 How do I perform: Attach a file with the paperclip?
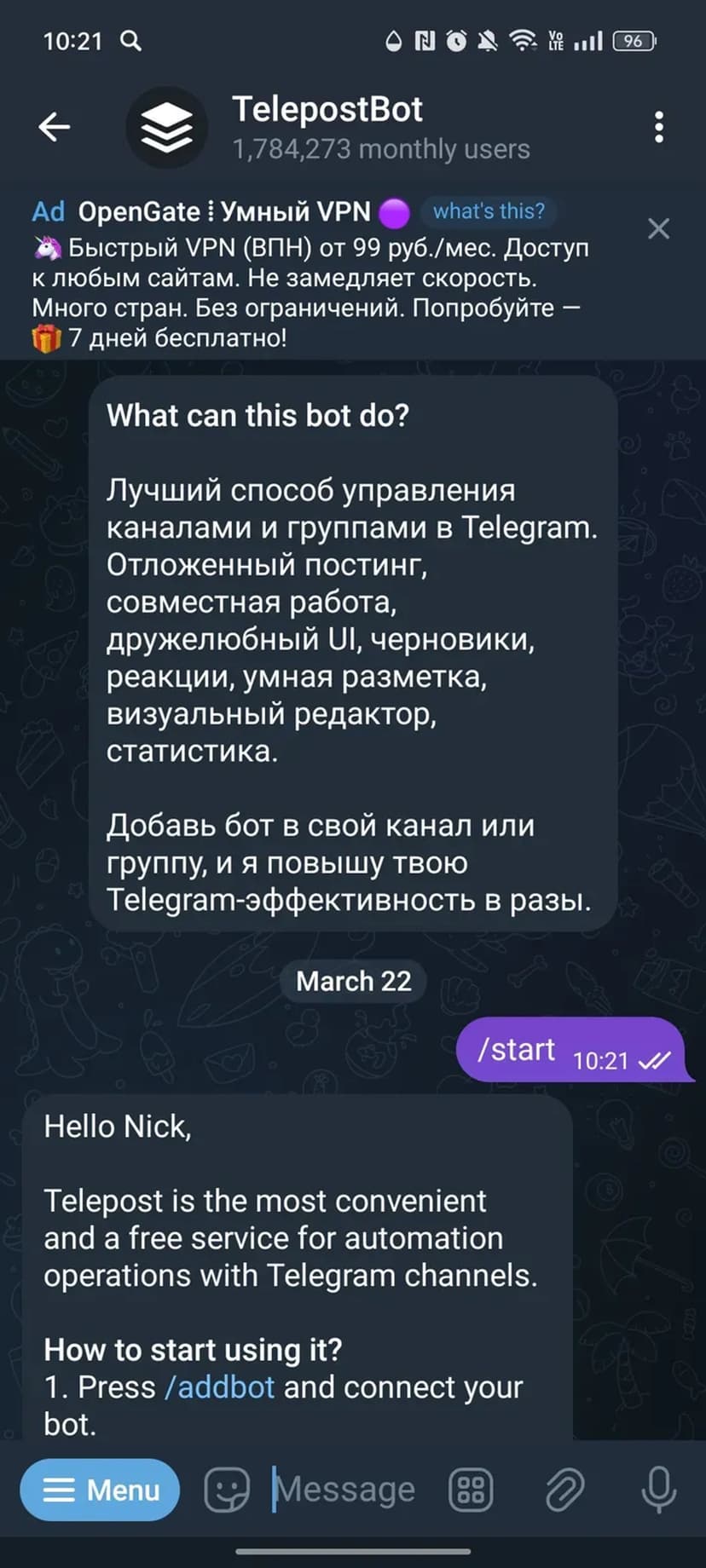coord(564,1490)
